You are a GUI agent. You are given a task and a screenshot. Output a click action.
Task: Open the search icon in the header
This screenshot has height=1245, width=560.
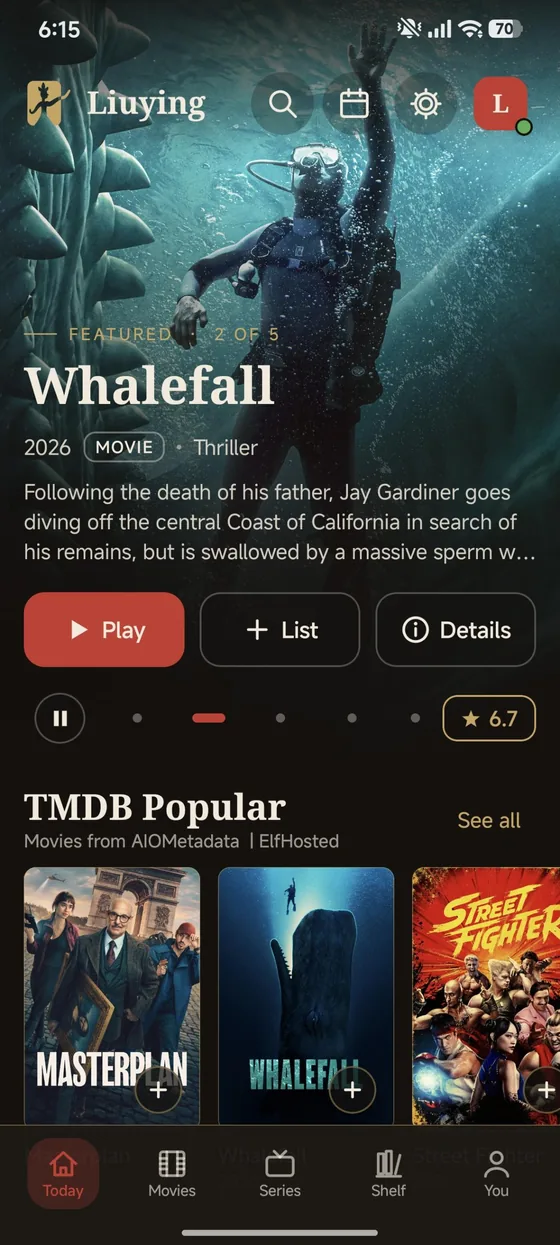click(x=282, y=103)
